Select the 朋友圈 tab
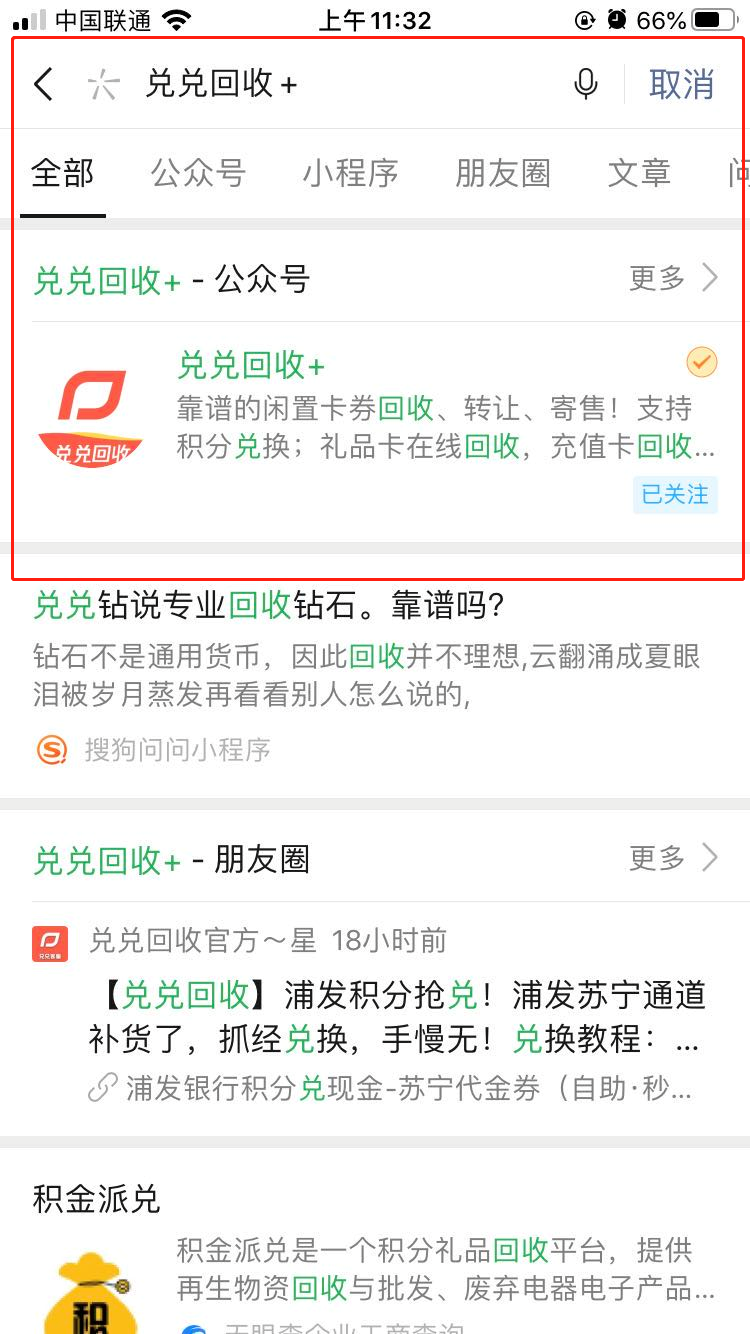Screen dimensions: 750x1334 (x=503, y=173)
